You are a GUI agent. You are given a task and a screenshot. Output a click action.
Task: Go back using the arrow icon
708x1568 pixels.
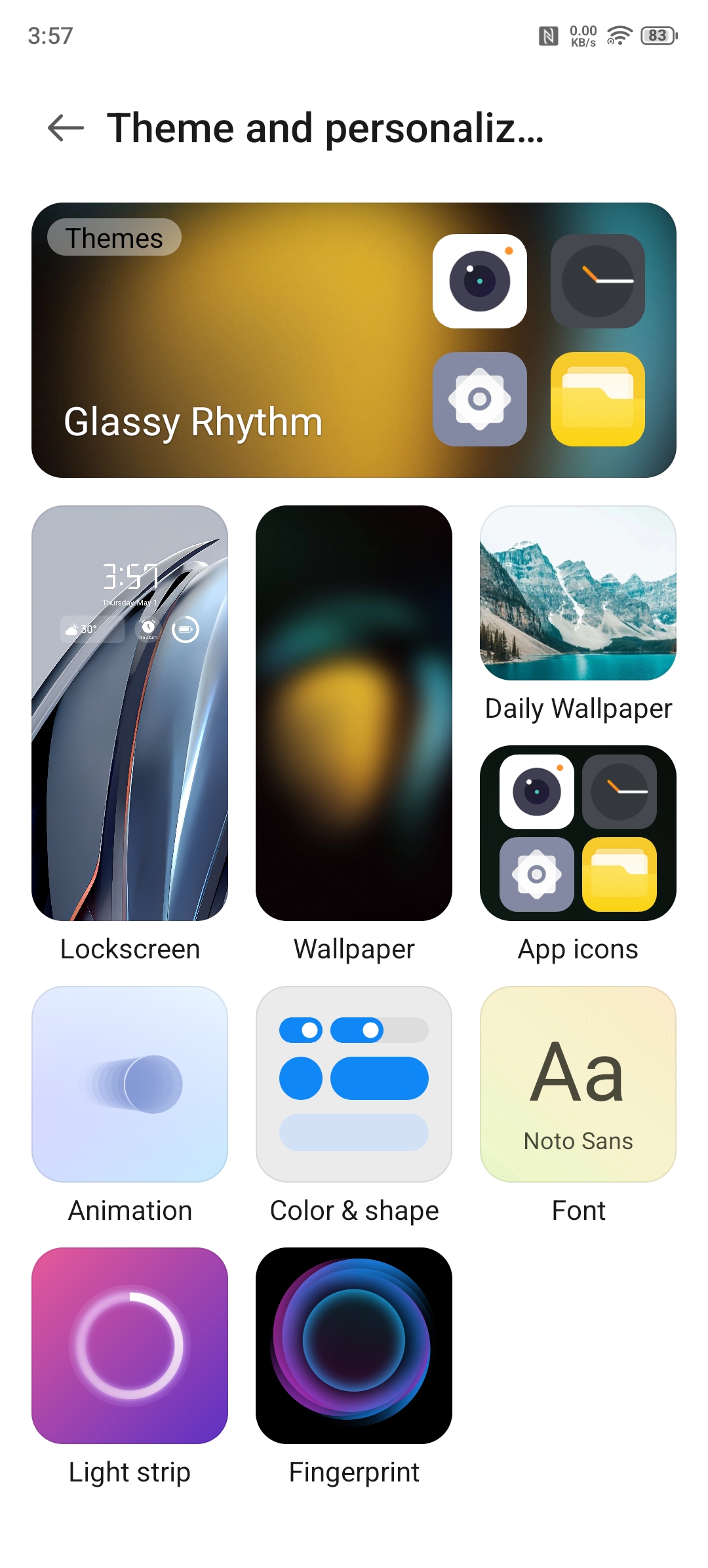pyautogui.click(x=66, y=128)
